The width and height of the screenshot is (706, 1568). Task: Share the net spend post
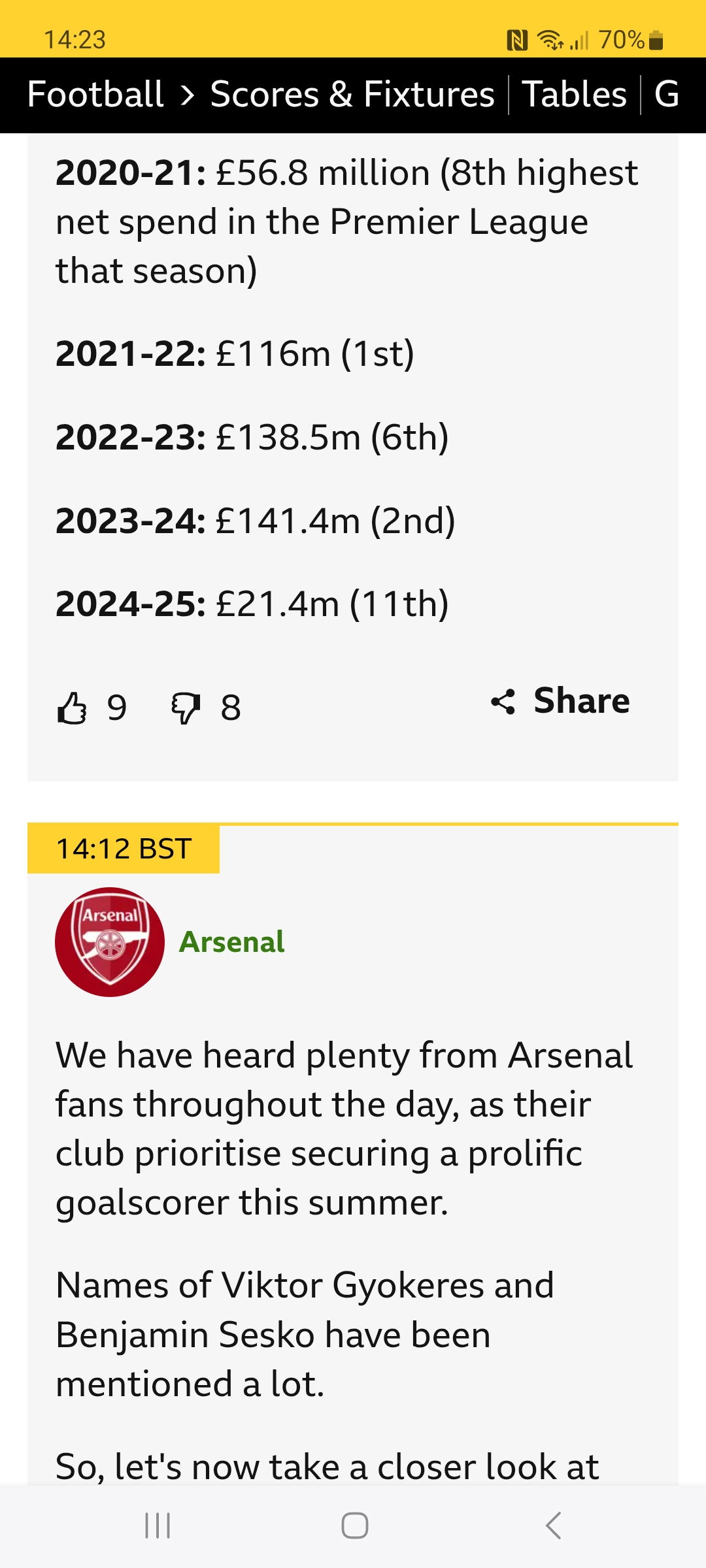tap(560, 701)
